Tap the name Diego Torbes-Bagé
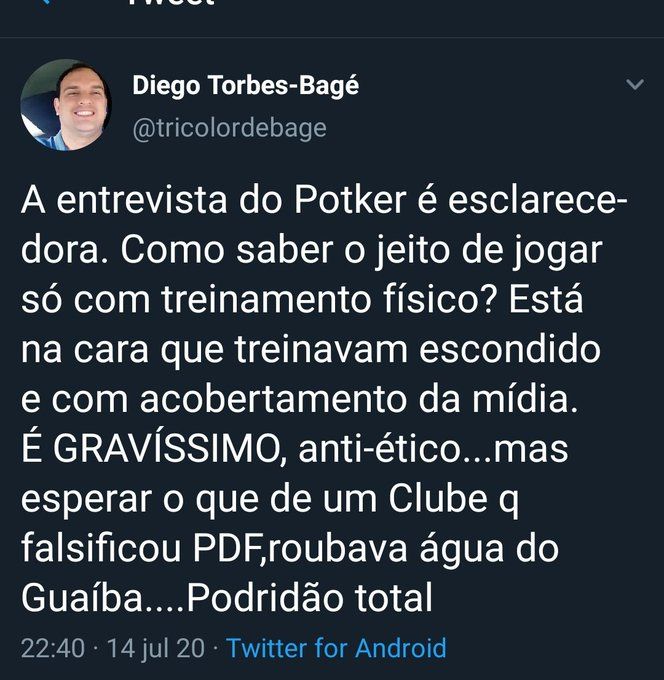664x680 pixels. [x=245, y=86]
